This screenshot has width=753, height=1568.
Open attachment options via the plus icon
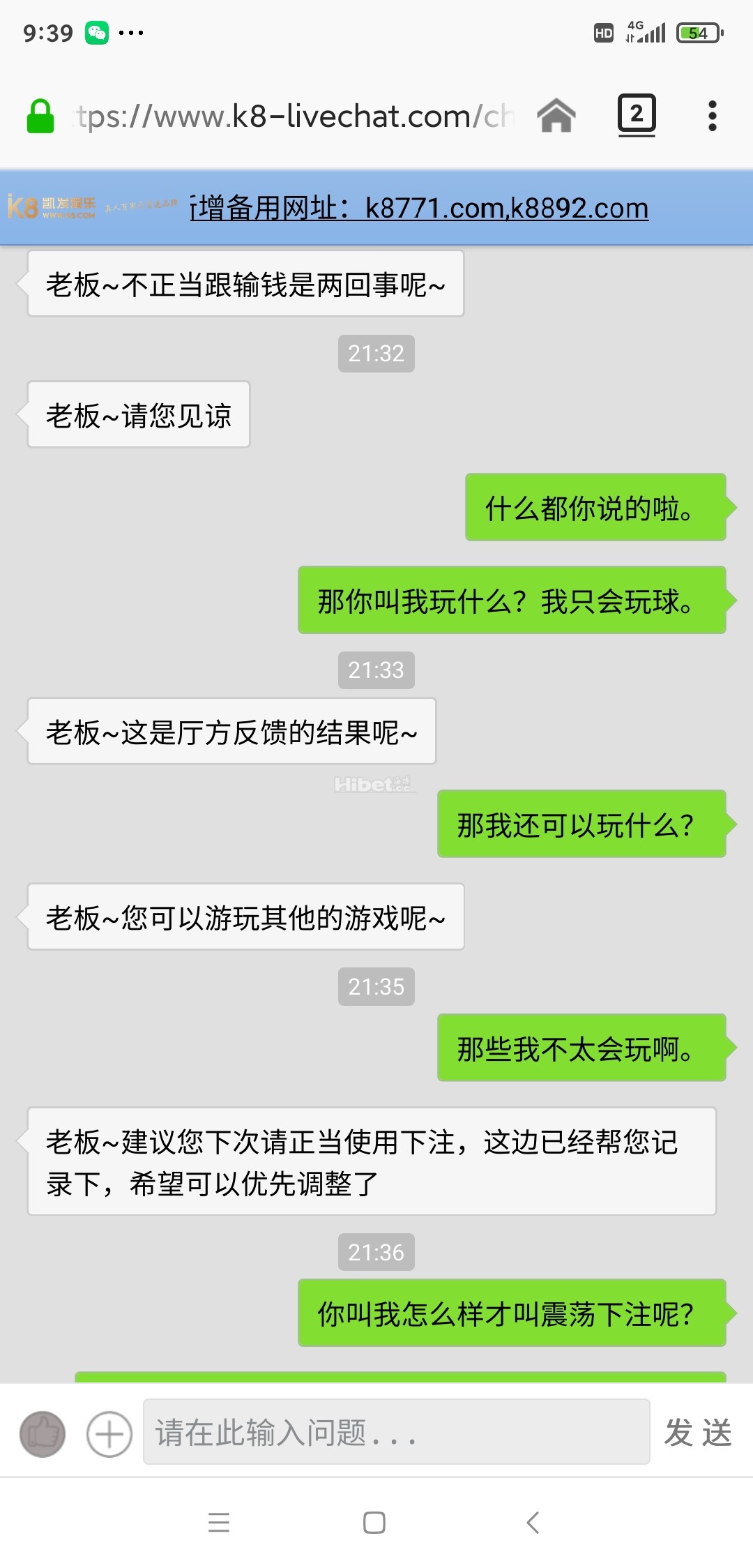[x=108, y=1433]
